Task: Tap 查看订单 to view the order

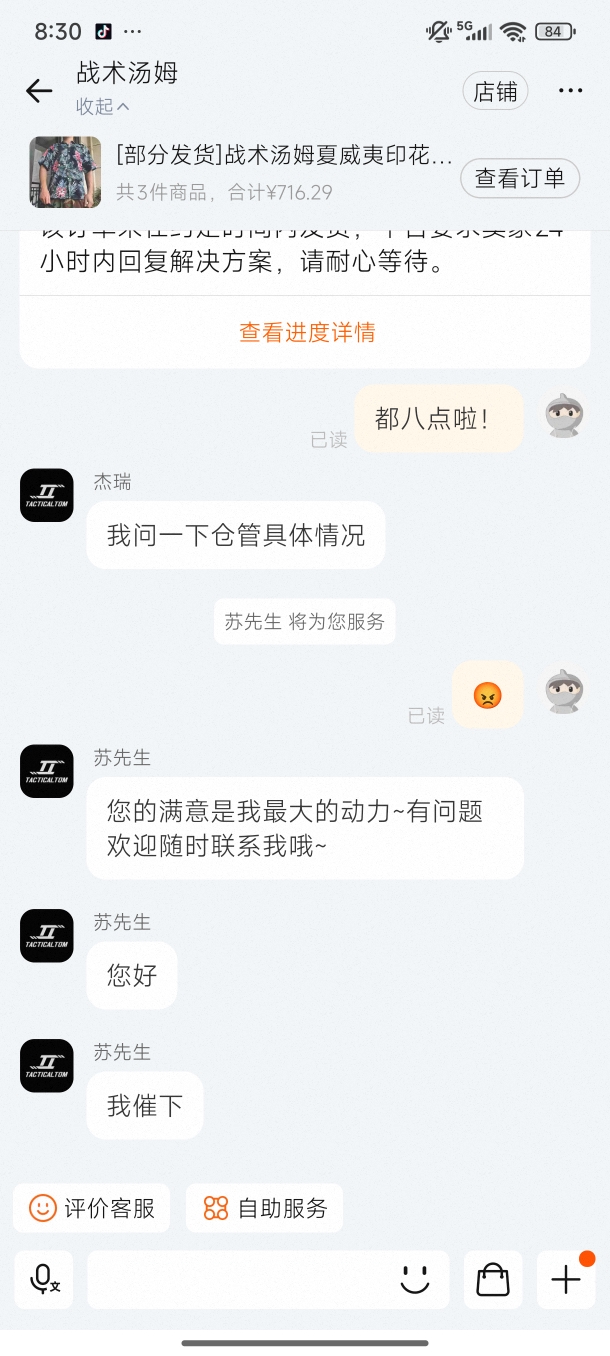Action: [x=519, y=178]
